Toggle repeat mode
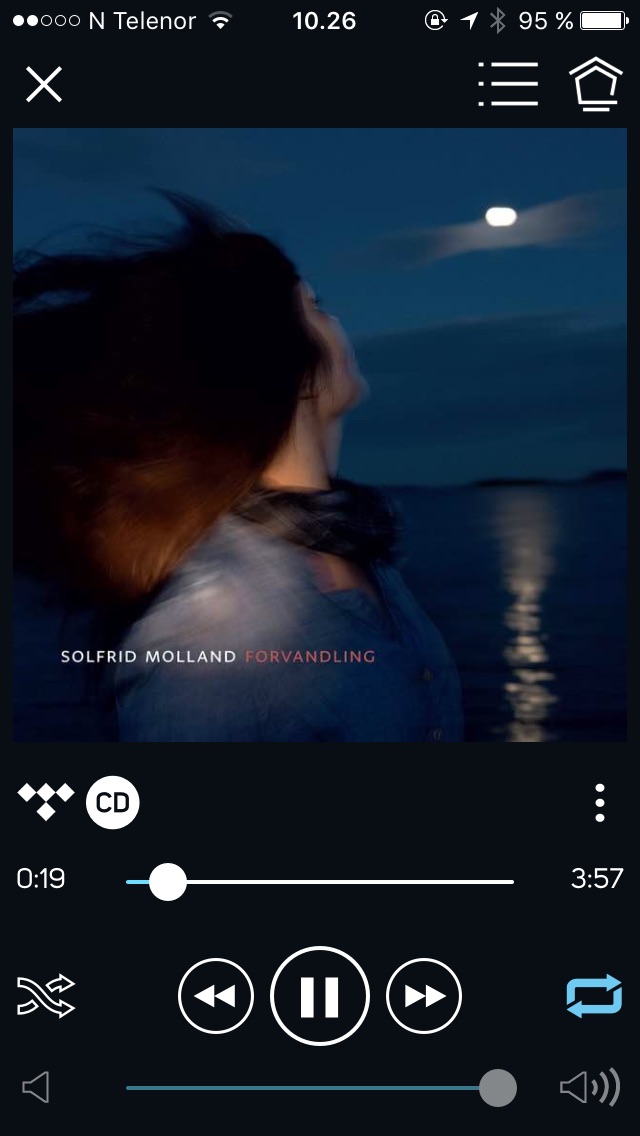The image size is (640, 1136). click(x=594, y=996)
